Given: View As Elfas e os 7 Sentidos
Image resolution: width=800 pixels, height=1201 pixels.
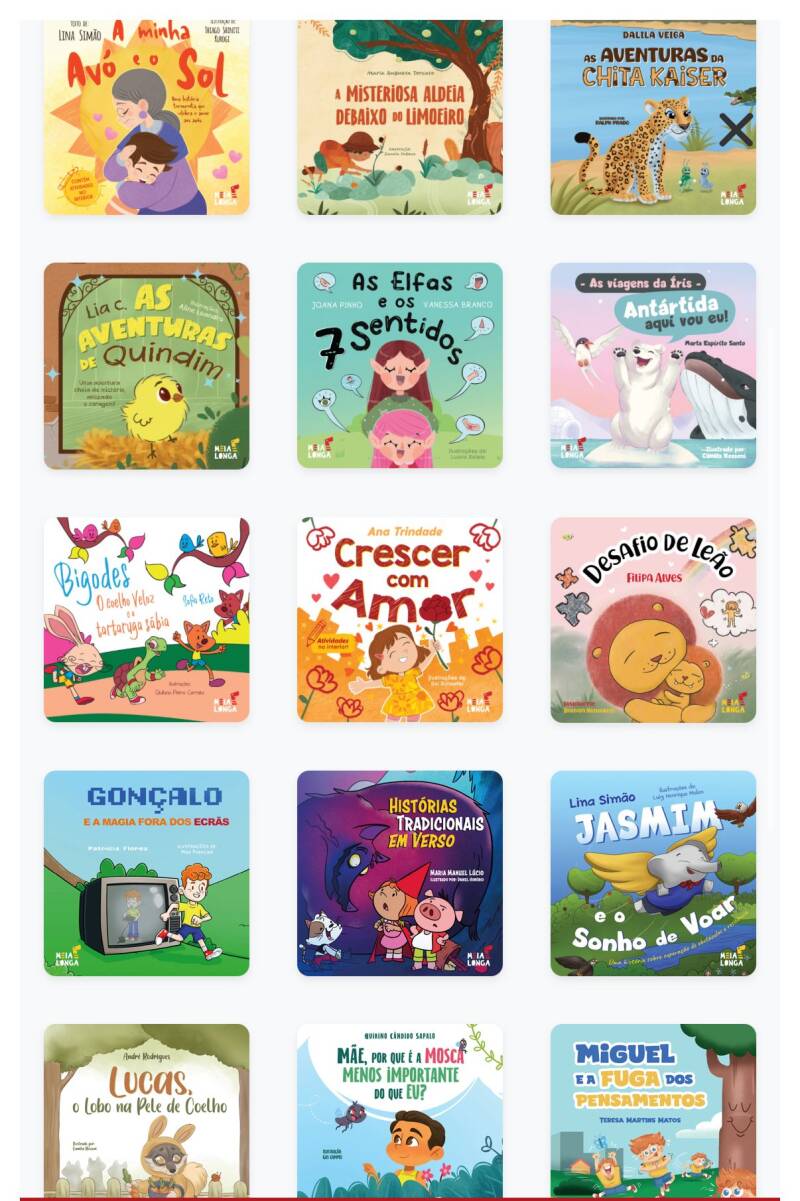Looking at the screenshot, I should click(x=399, y=366).
